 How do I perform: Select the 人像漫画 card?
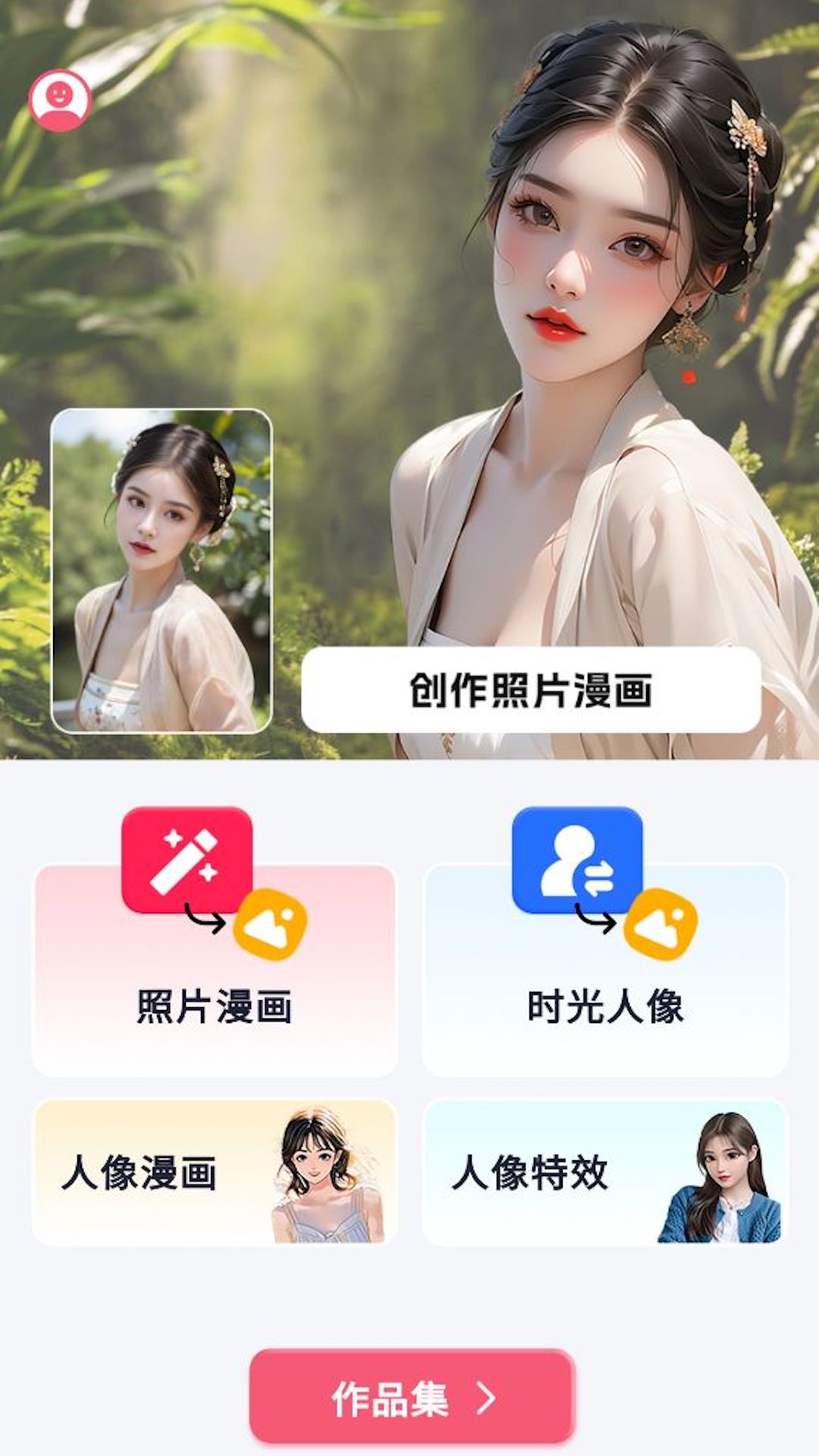click(x=215, y=1172)
